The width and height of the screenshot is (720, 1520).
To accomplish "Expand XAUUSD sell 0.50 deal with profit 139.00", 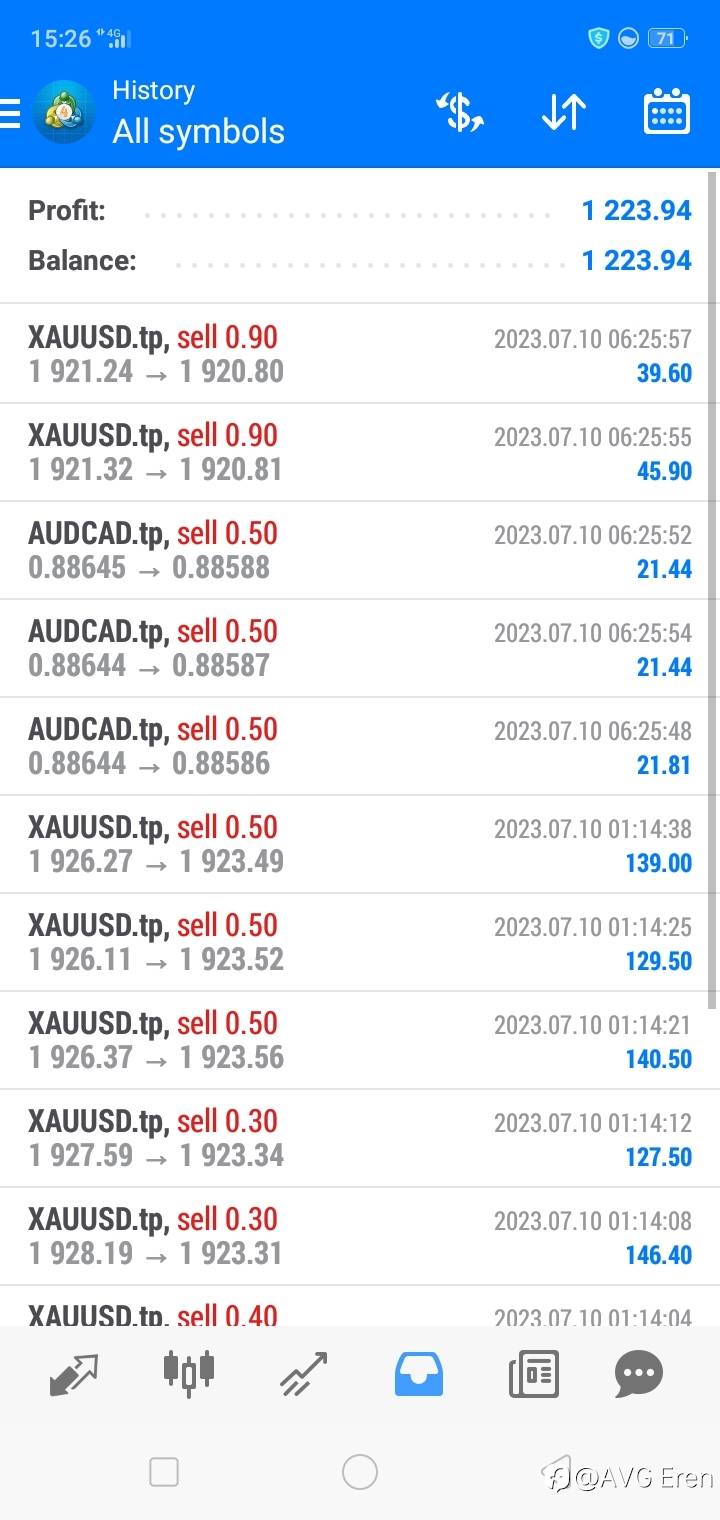I will pos(359,844).
